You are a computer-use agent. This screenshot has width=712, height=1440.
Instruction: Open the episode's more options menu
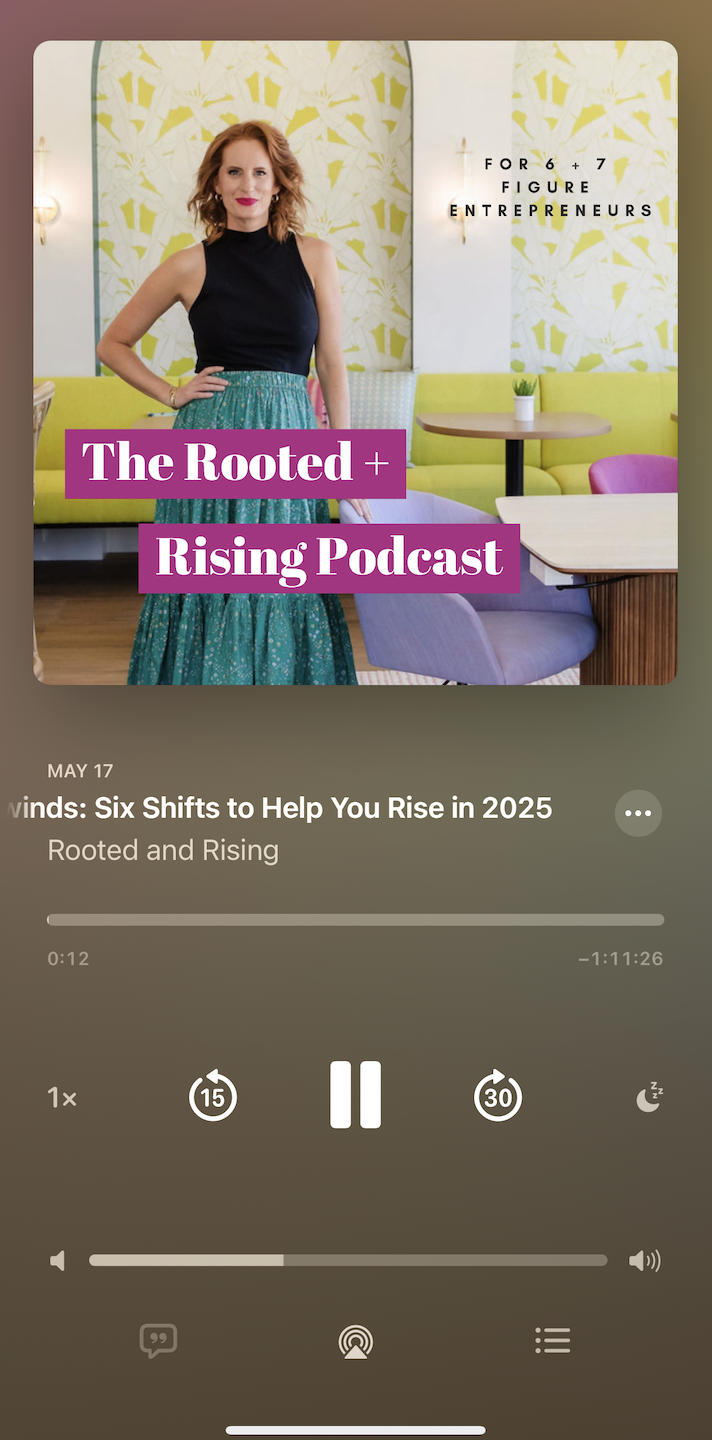pyautogui.click(x=638, y=813)
